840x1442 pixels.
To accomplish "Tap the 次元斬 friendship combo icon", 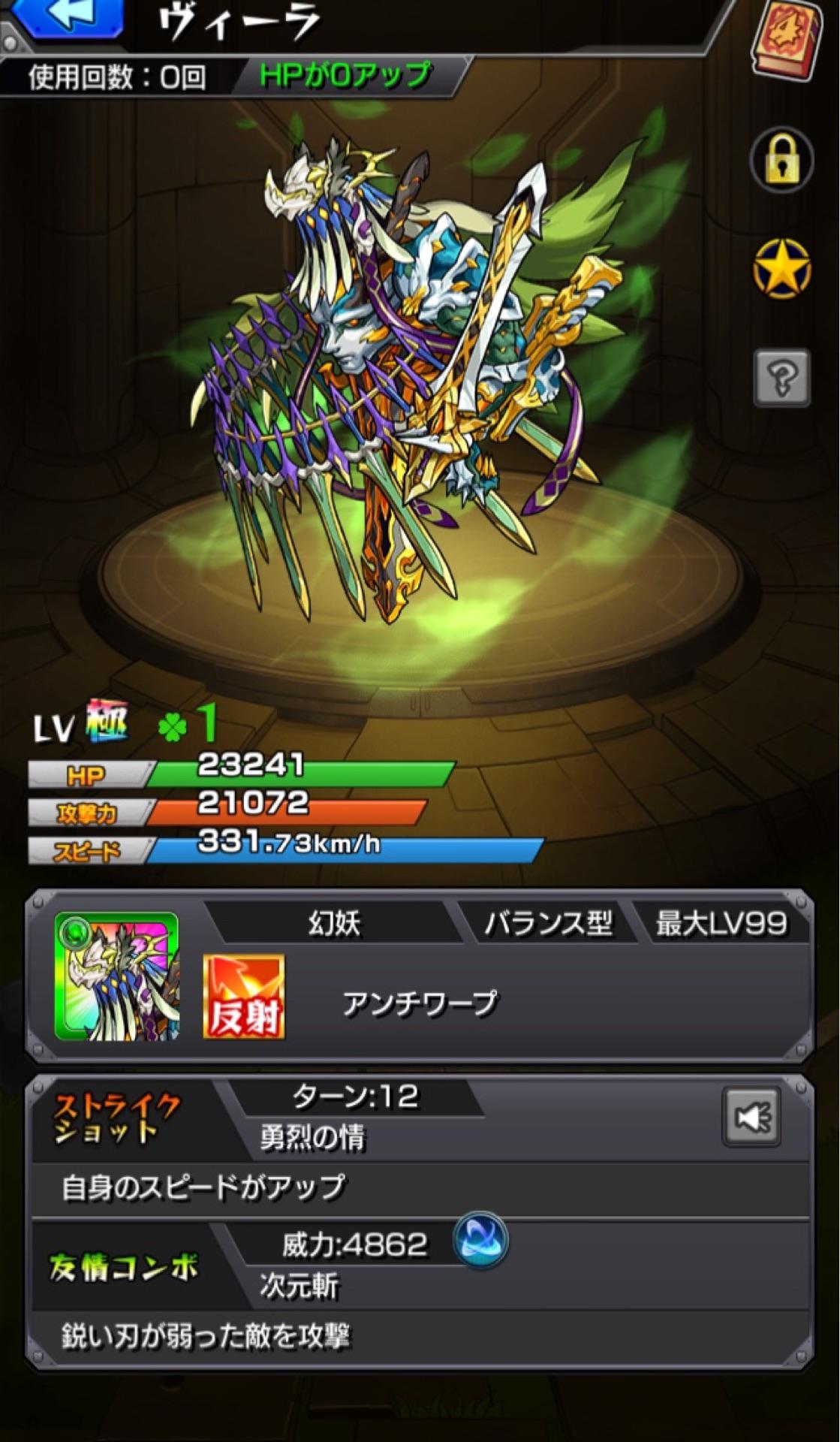I will tap(480, 1240).
